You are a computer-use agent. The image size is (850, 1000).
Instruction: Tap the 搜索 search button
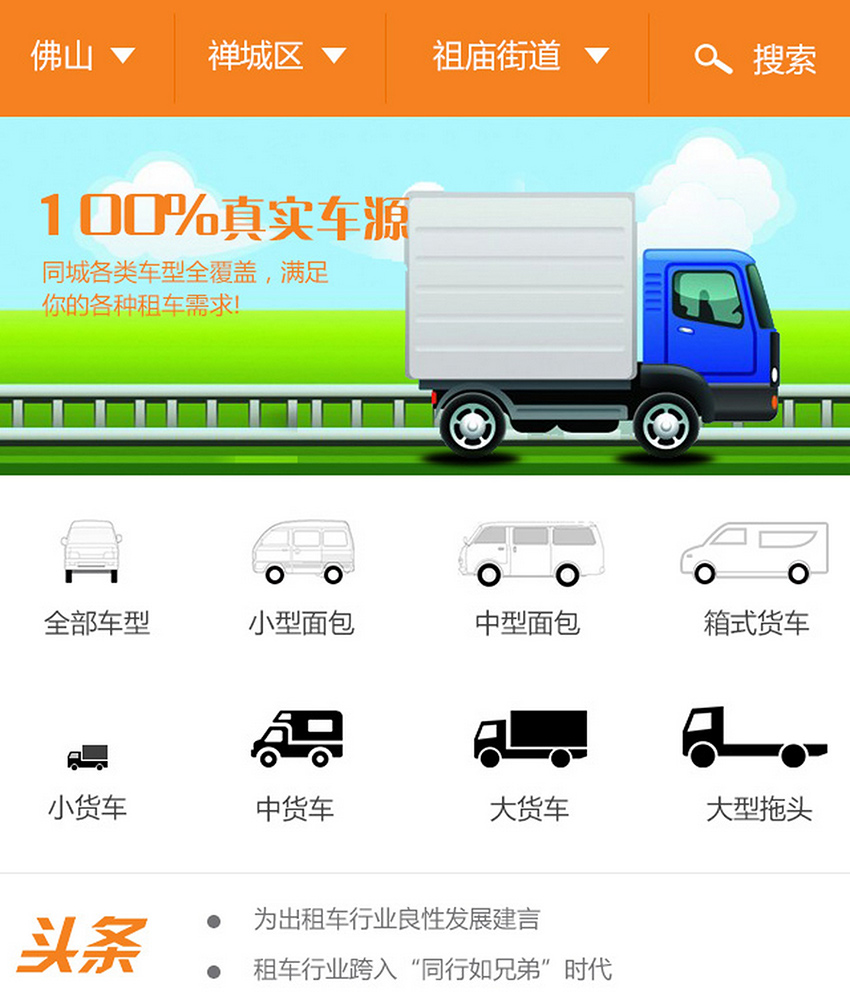[x=756, y=59]
